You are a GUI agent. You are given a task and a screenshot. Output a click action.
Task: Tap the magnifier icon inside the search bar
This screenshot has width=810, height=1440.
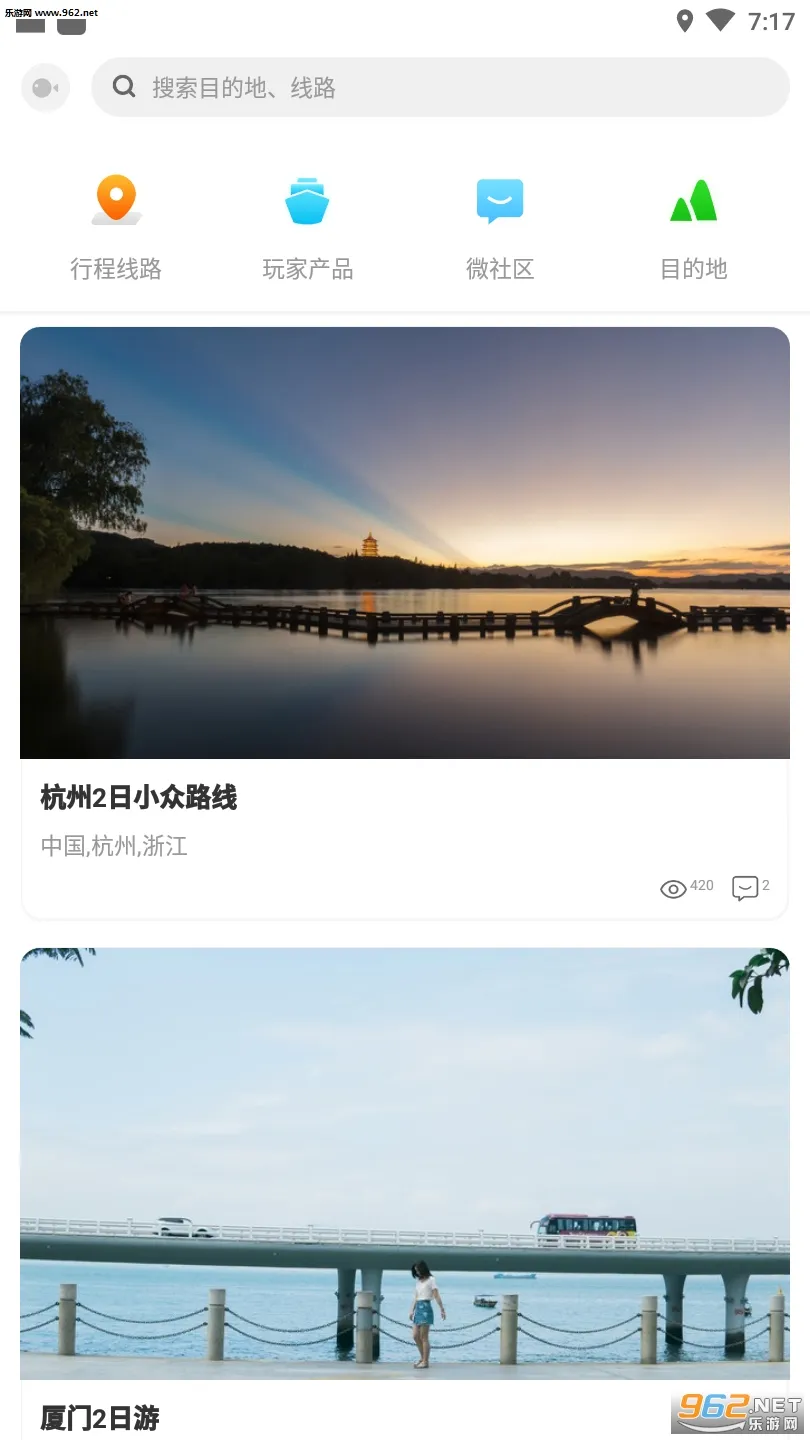tap(124, 87)
